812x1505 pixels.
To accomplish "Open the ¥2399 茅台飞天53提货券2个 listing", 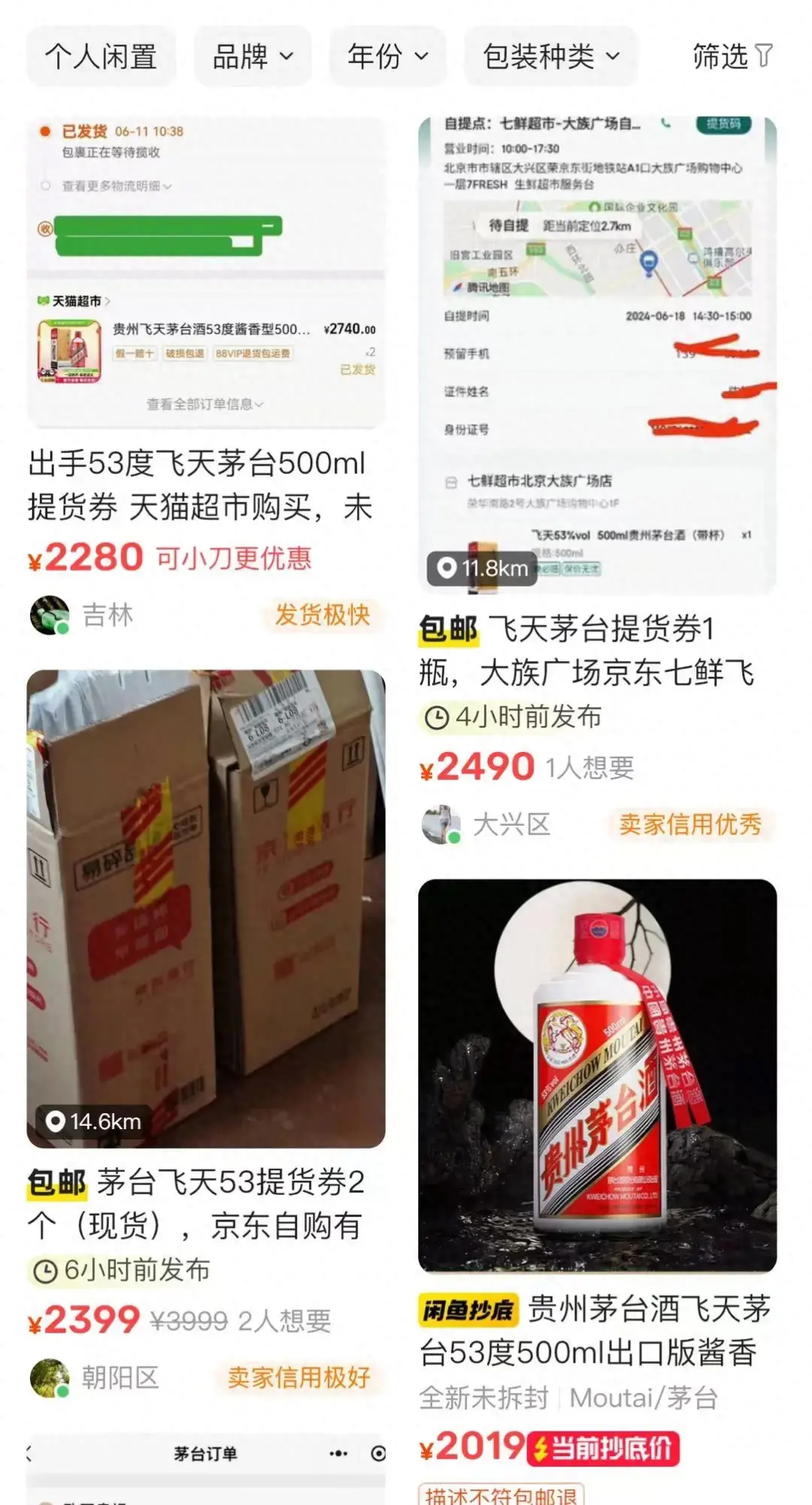I will coord(205,1203).
